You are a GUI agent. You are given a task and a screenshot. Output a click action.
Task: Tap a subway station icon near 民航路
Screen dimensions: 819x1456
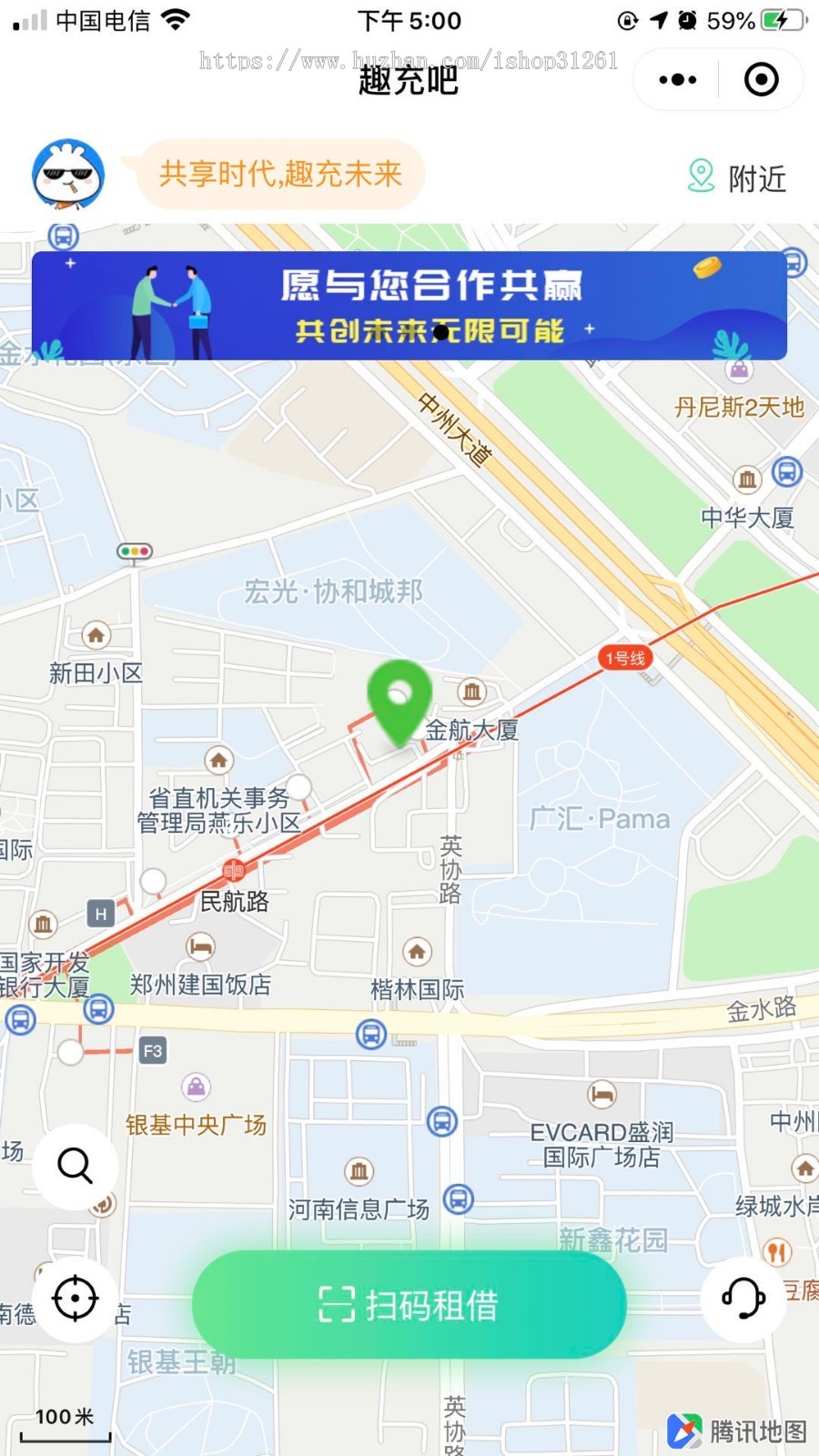[x=235, y=870]
